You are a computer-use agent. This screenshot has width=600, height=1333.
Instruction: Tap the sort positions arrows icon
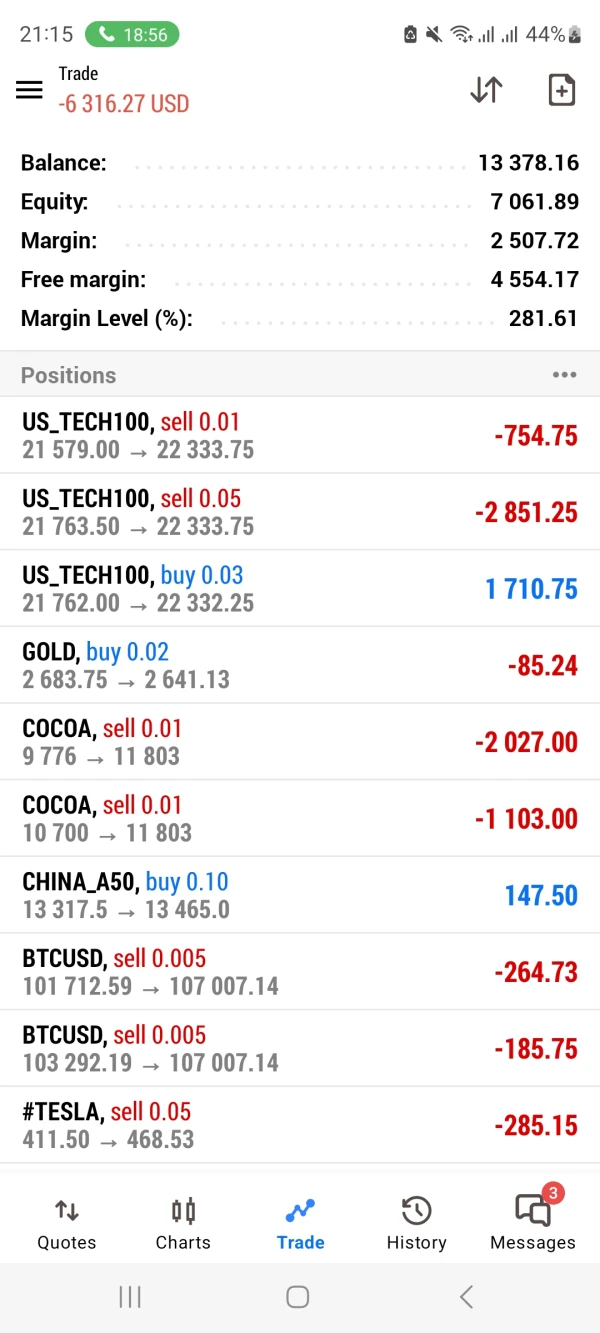[486, 90]
